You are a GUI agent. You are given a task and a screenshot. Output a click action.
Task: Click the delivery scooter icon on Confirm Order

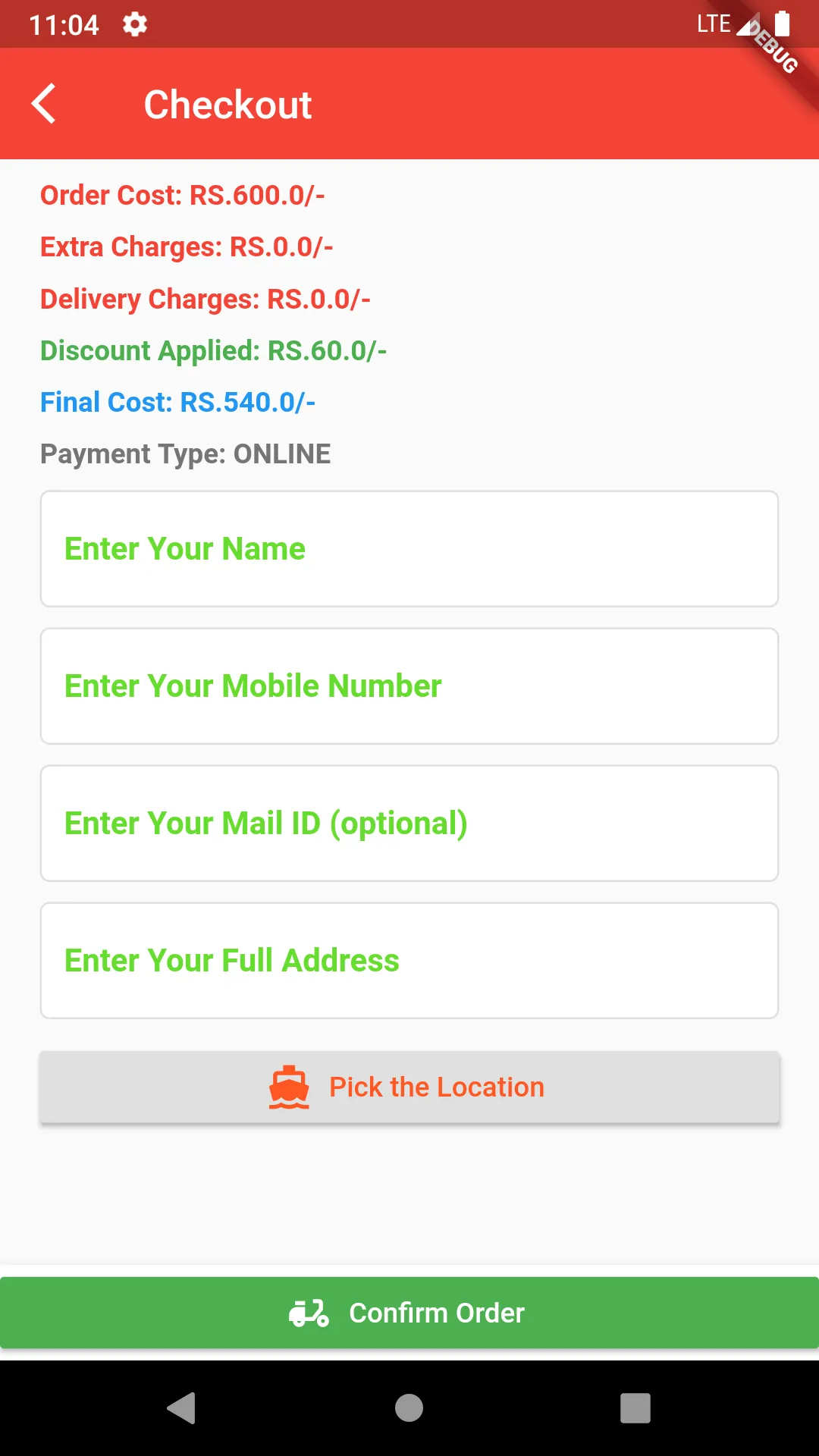[x=309, y=1313]
